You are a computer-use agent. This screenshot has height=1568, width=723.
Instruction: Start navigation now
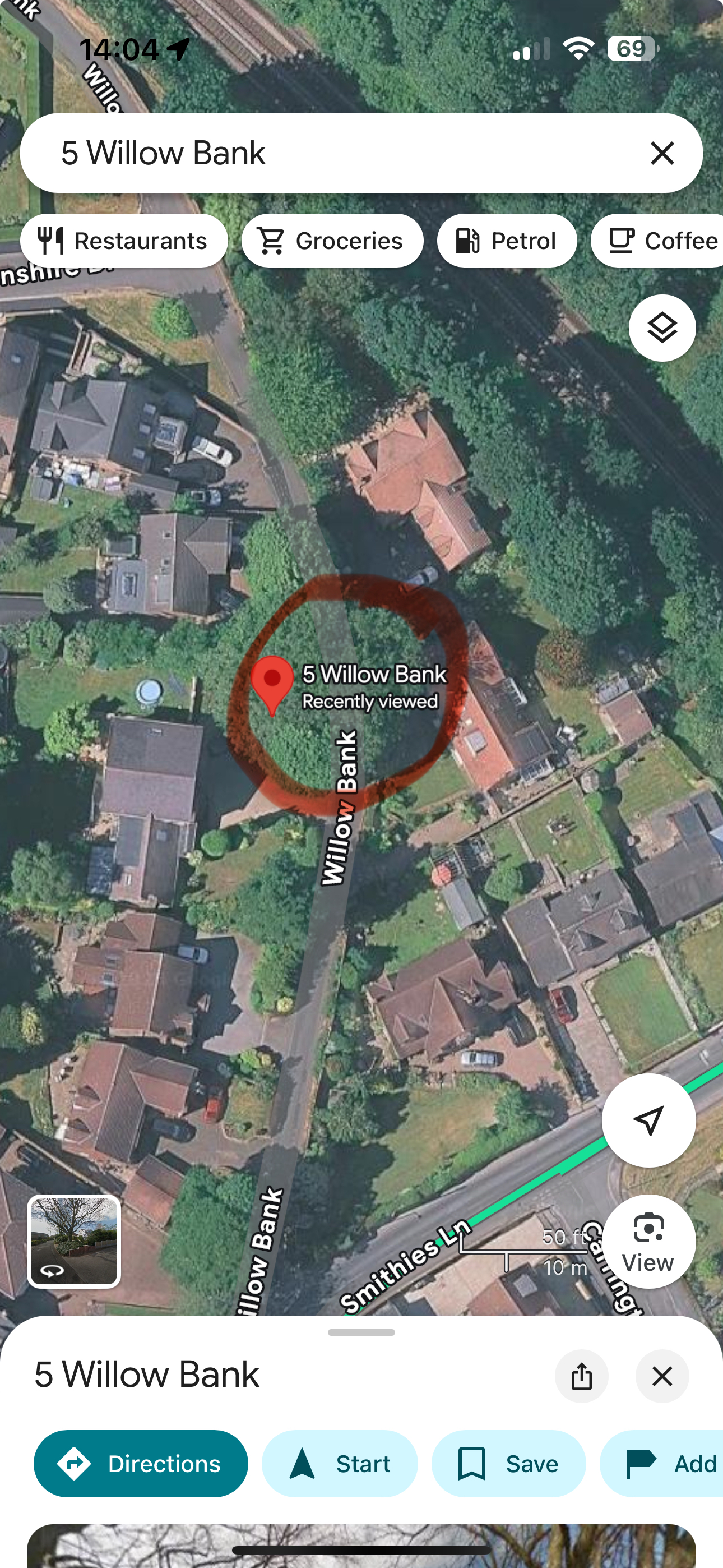340,1464
